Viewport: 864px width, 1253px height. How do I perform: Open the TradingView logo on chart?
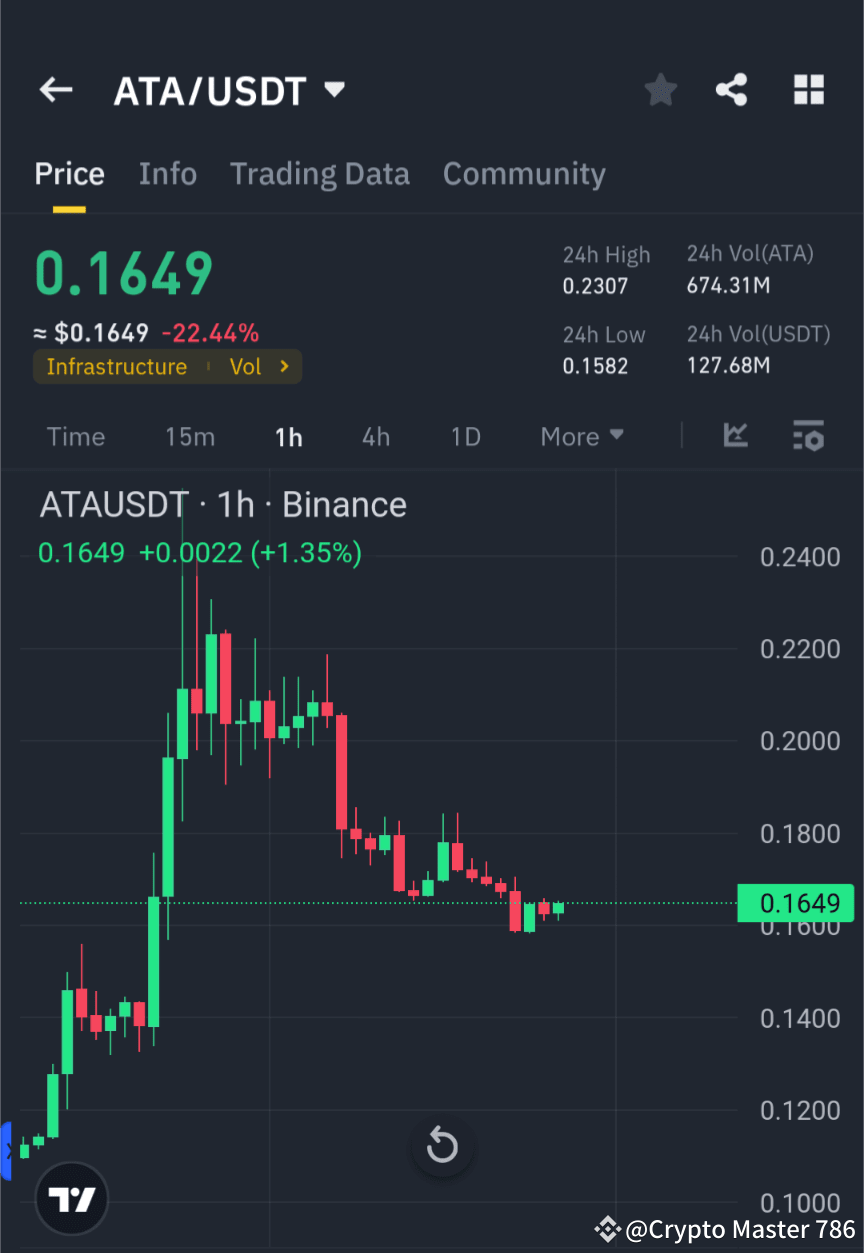(x=70, y=1198)
